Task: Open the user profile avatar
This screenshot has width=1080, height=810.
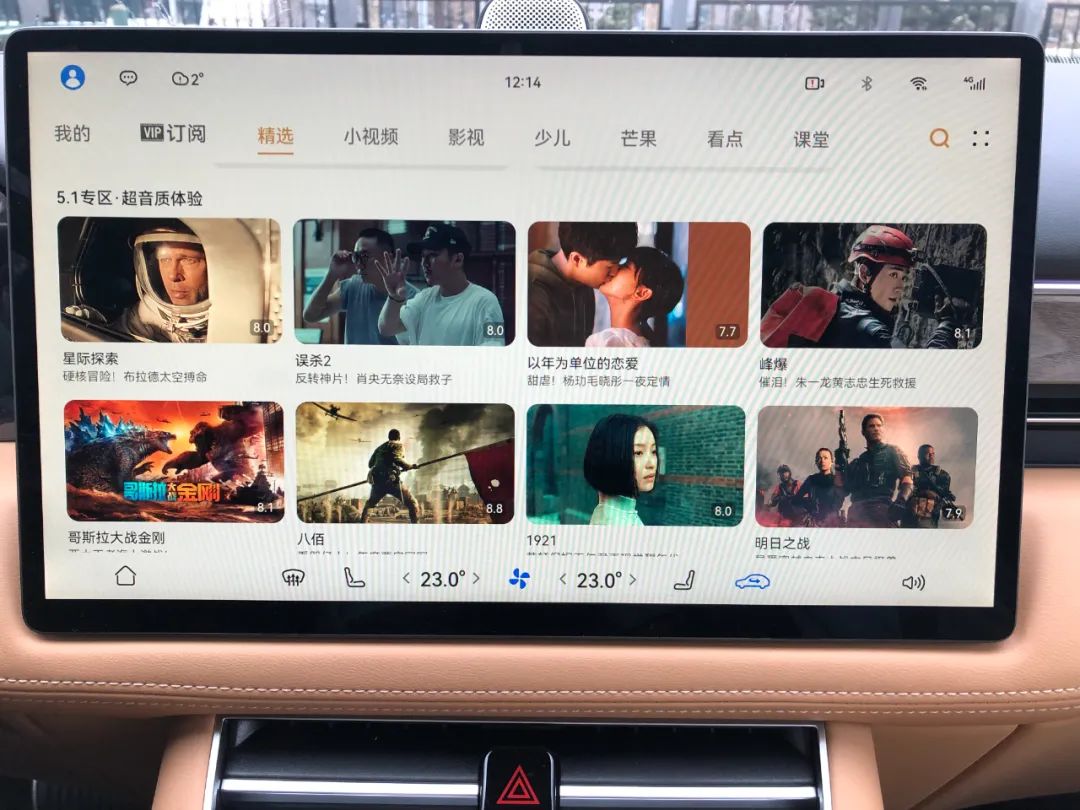Action: pyautogui.click(x=73, y=77)
